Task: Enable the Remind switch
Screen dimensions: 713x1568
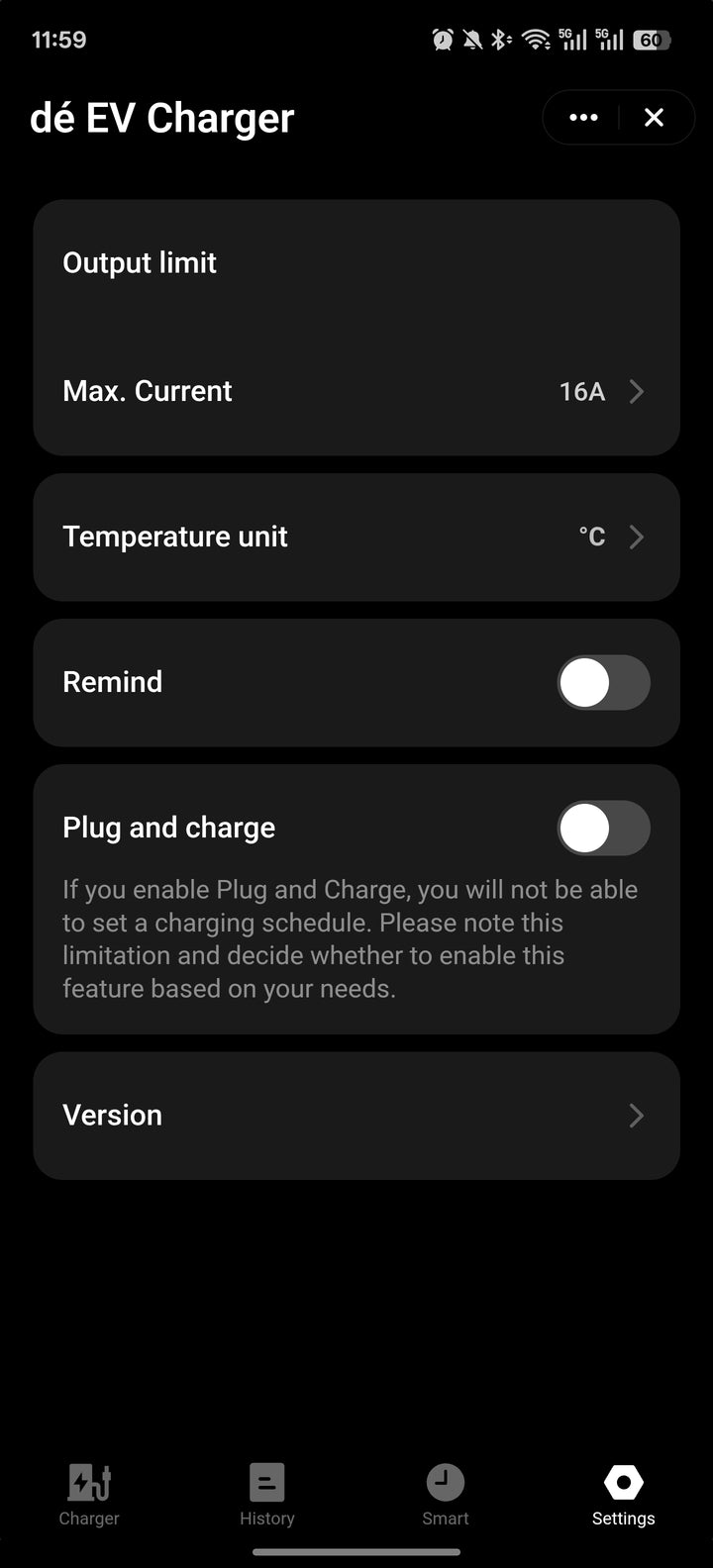Action: (603, 682)
